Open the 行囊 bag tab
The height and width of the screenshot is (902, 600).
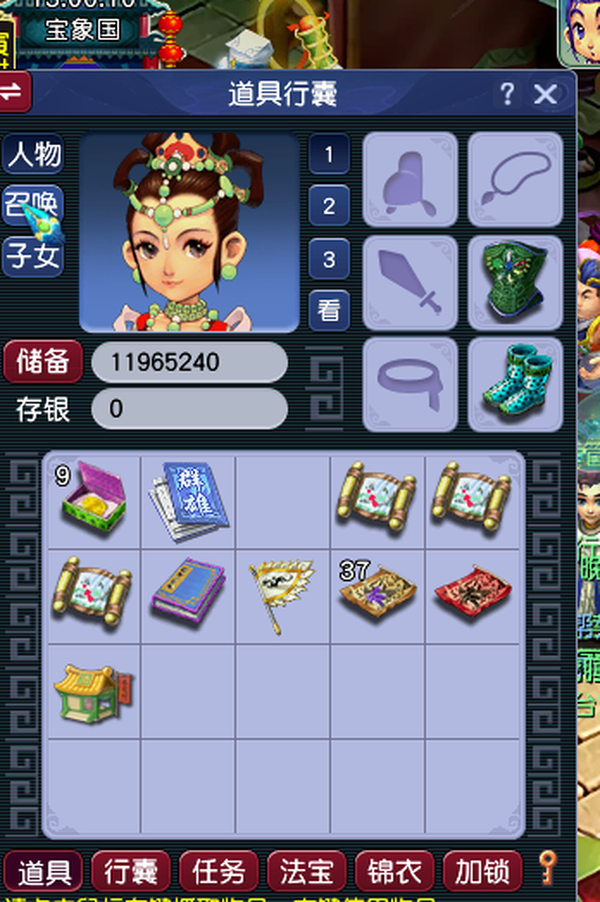[131, 872]
